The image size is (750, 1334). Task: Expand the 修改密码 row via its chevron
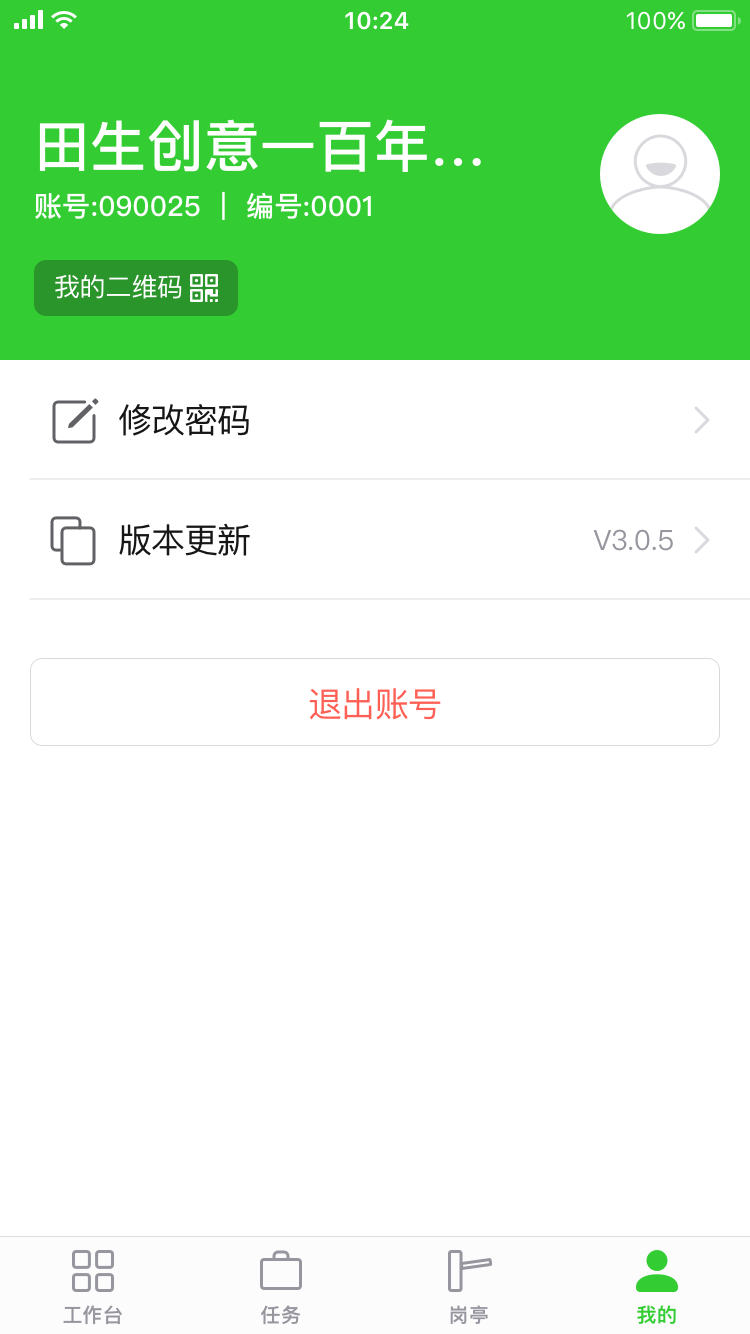click(701, 420)
